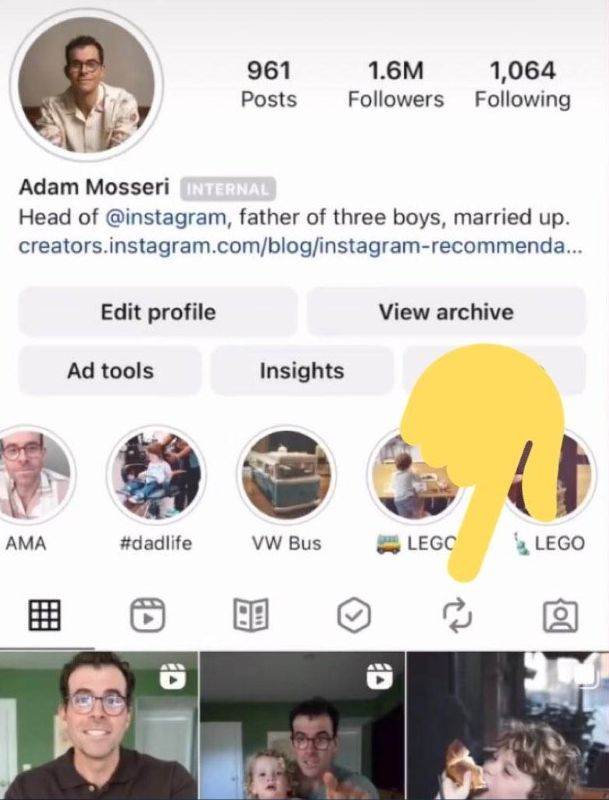Show the tagged photos tab

point(560,616)
